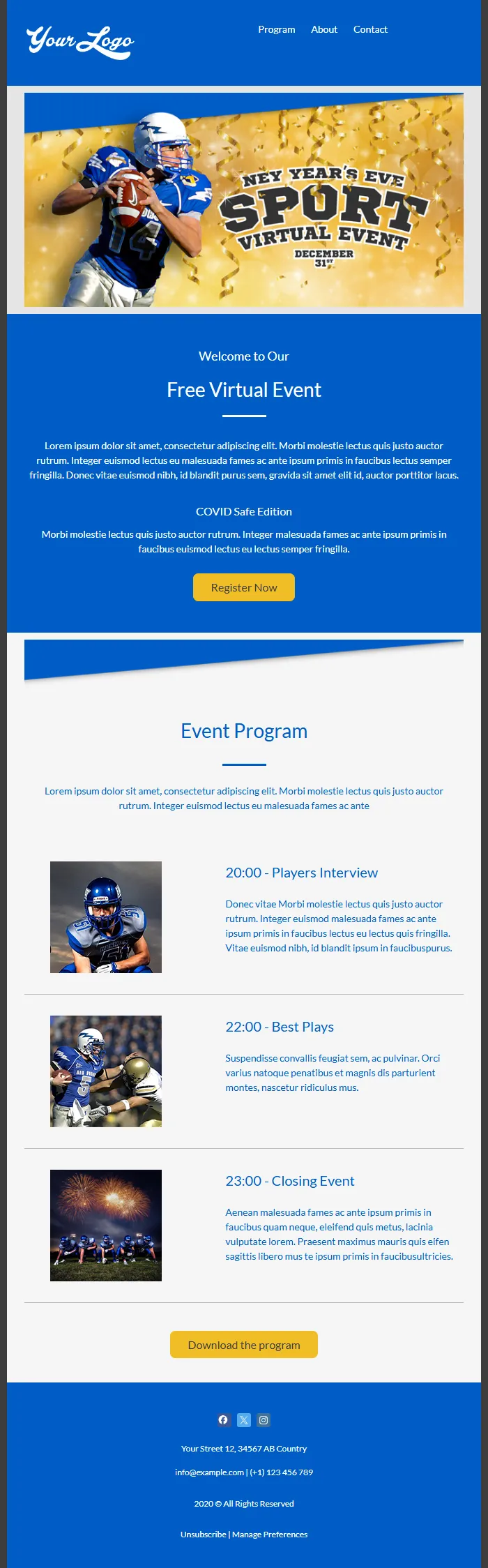Open the Facebook page icon
Viewport: 488px width, 1568px height.
pyautogui.click(x=223, y=1419)
